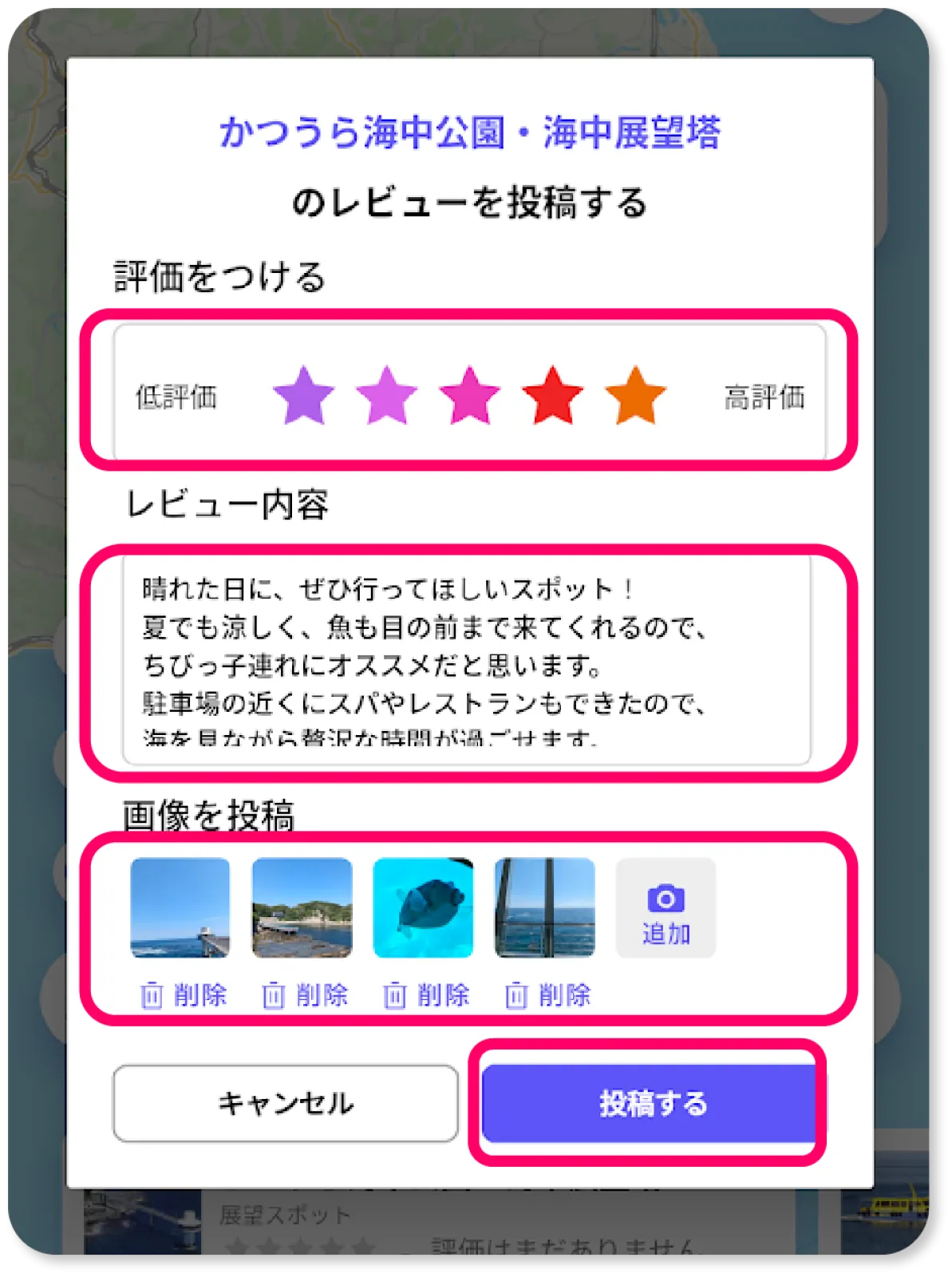The image size is (952, 1277).
Task: Submit the review with 投稿する
Action: 651,1103
